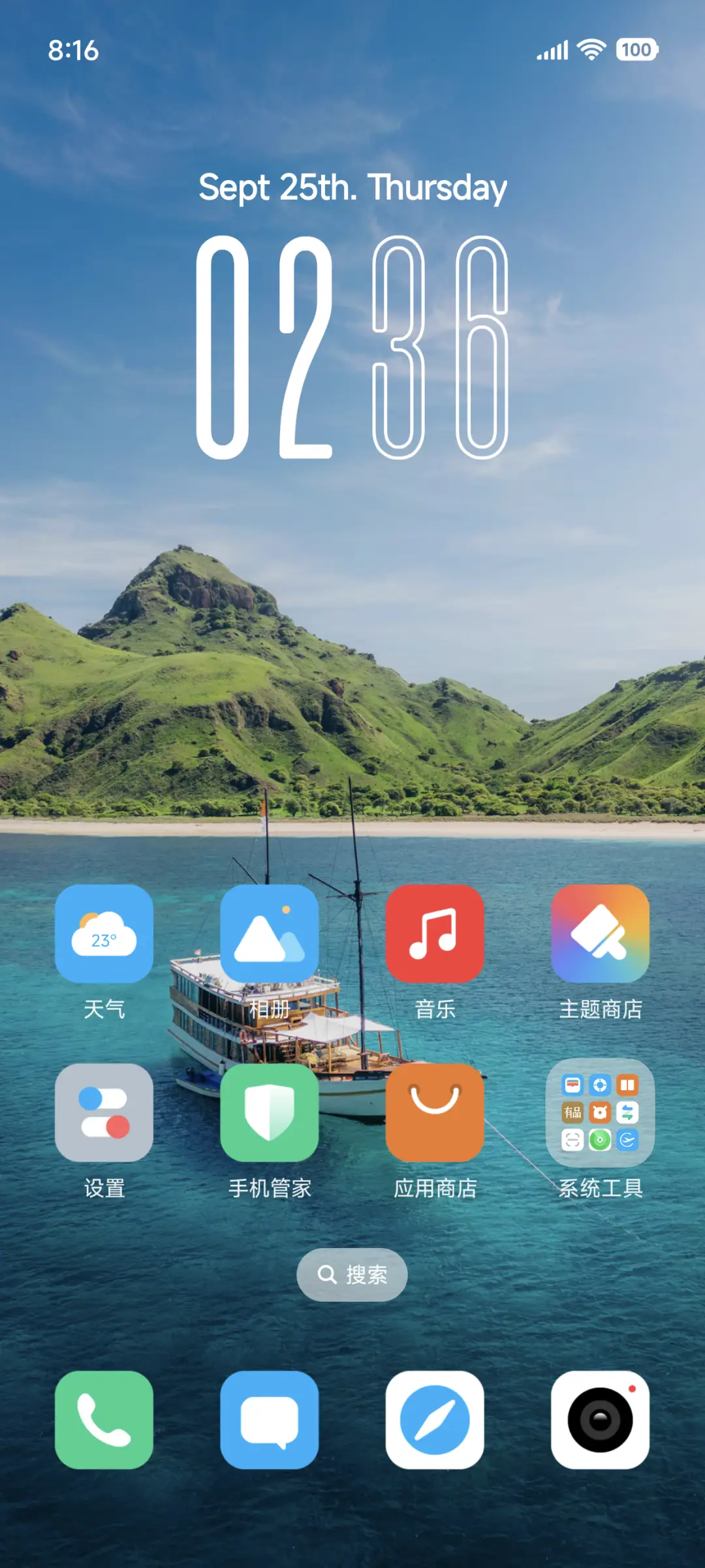Screen dimensions: 705x1568
Task: Tap the 8:16 time in the status bar
Action: coord(74,50)
